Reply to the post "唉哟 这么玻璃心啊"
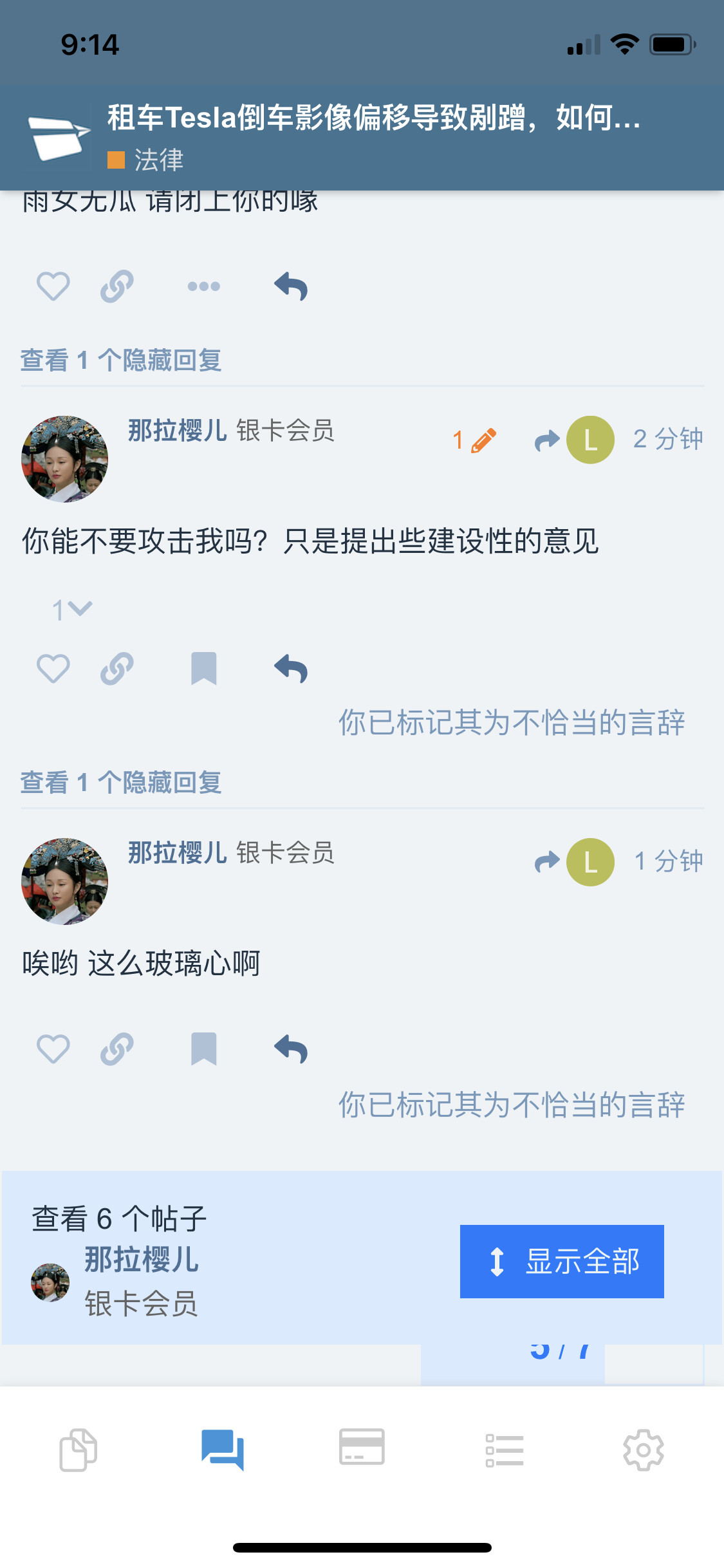 (x=291, y=1049)
